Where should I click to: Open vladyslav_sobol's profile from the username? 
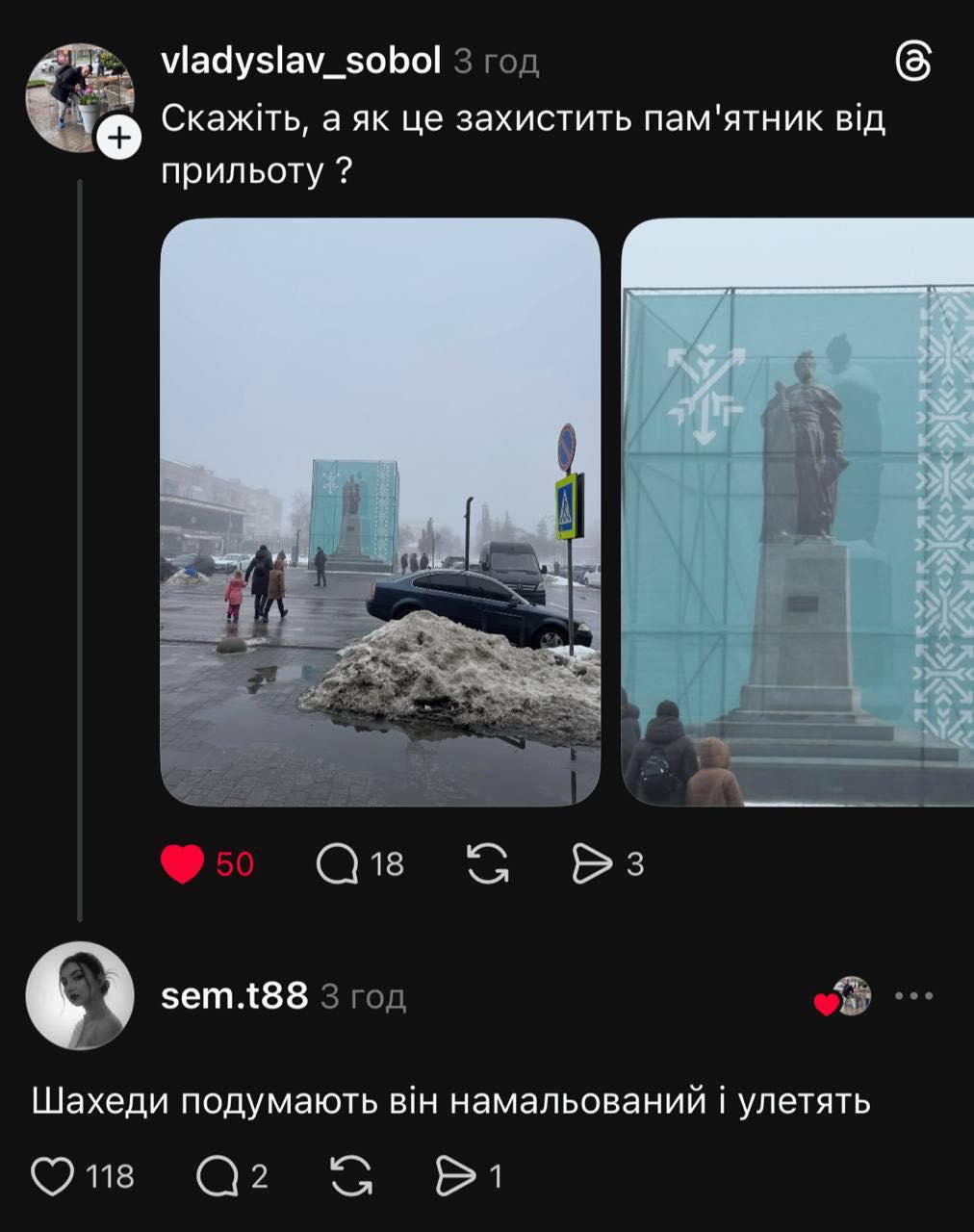(300, 62)
